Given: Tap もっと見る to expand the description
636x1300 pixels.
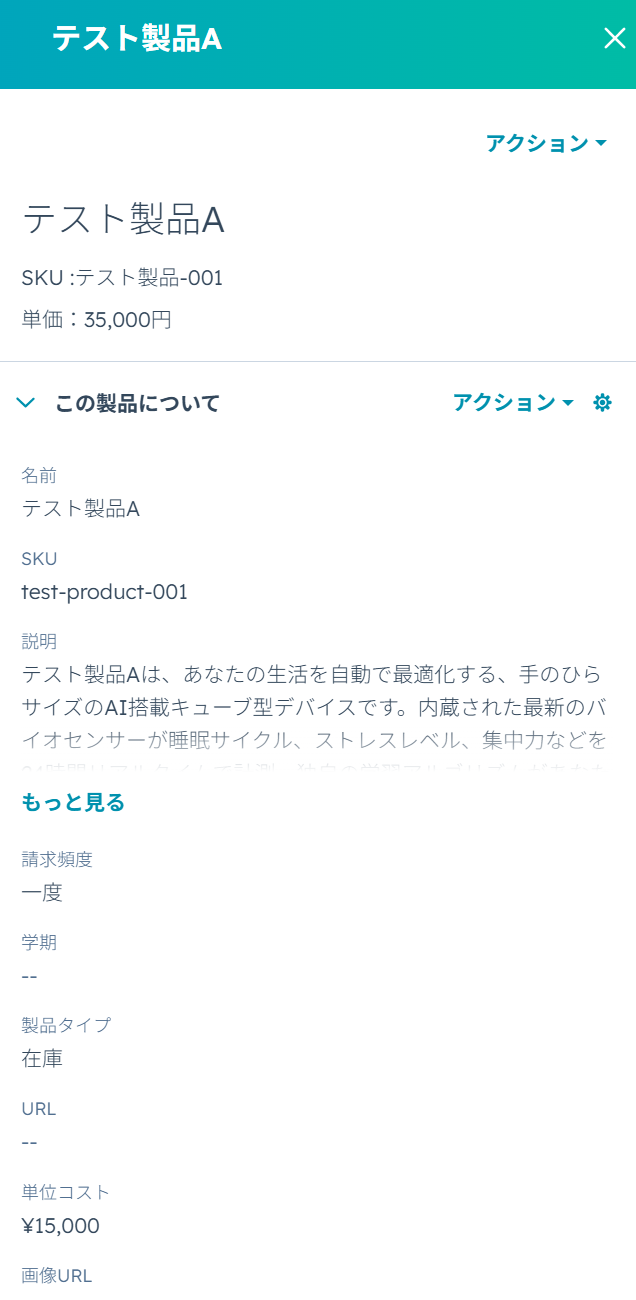Looking at the screenshot, I should coord(73,802).
